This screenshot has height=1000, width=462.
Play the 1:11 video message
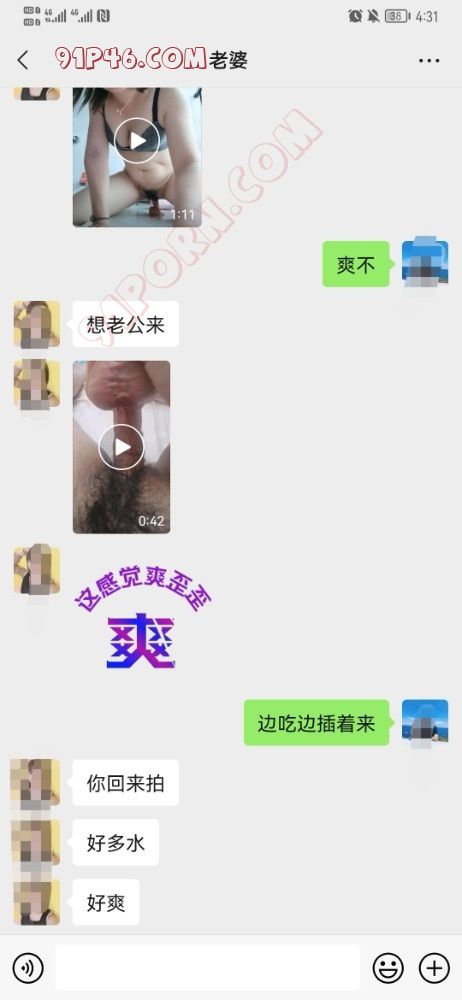[137, 157]
